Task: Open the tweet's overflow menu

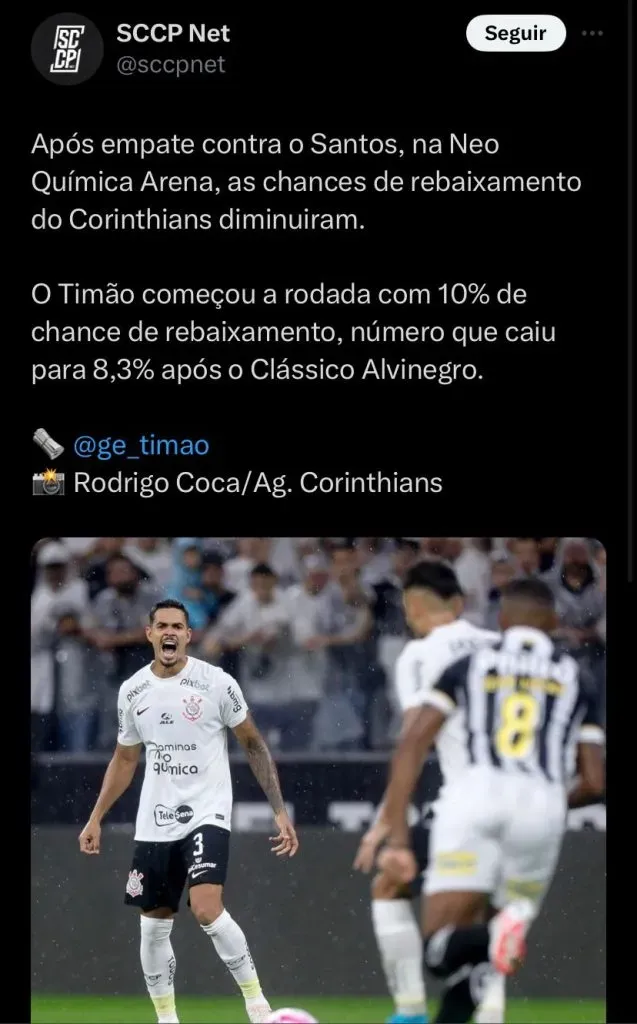Action: coord(592,34)
